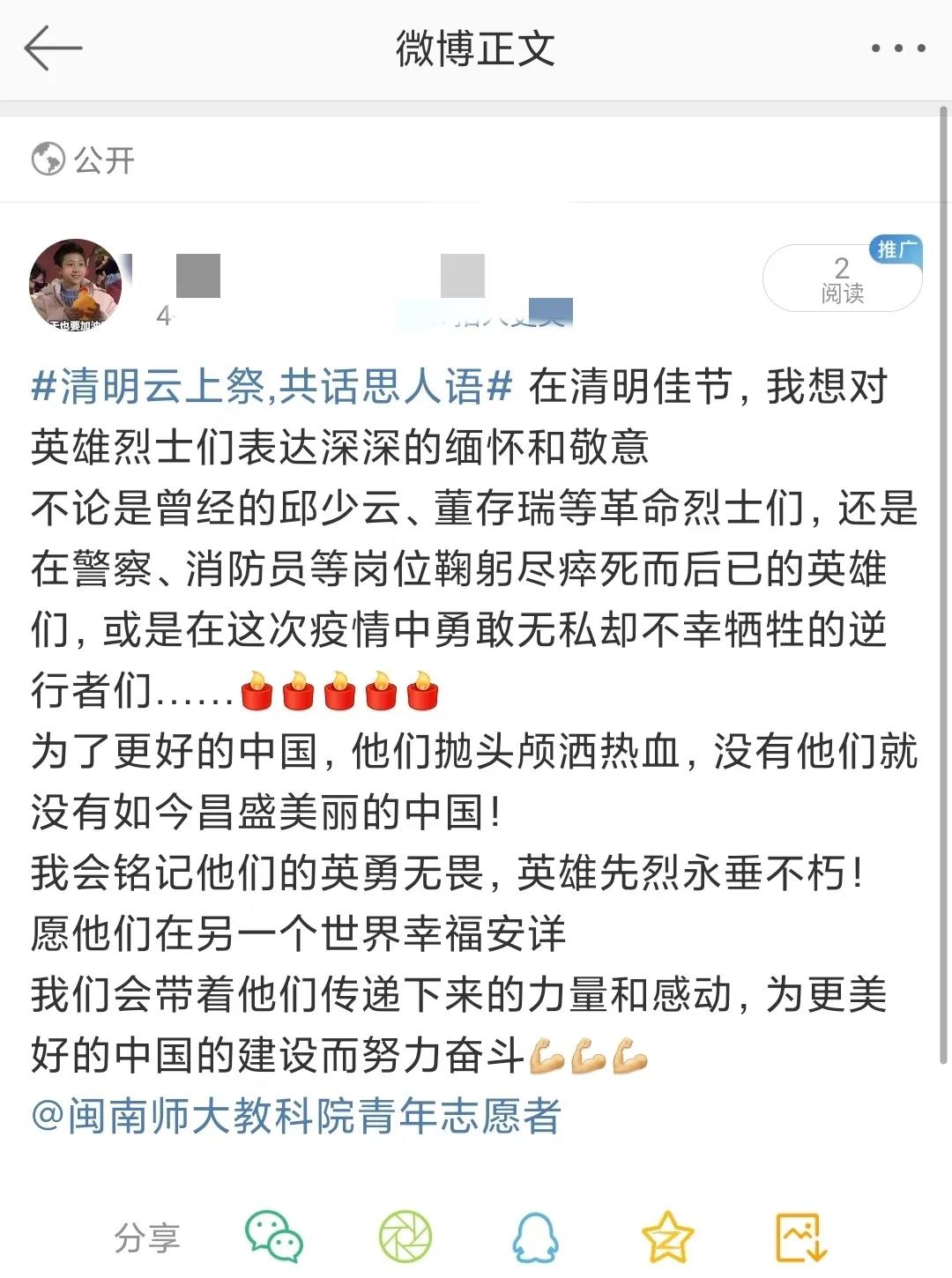952x1278 pixels.
Task: Open the three-dot overflow menu
Action: click(897, 48)
